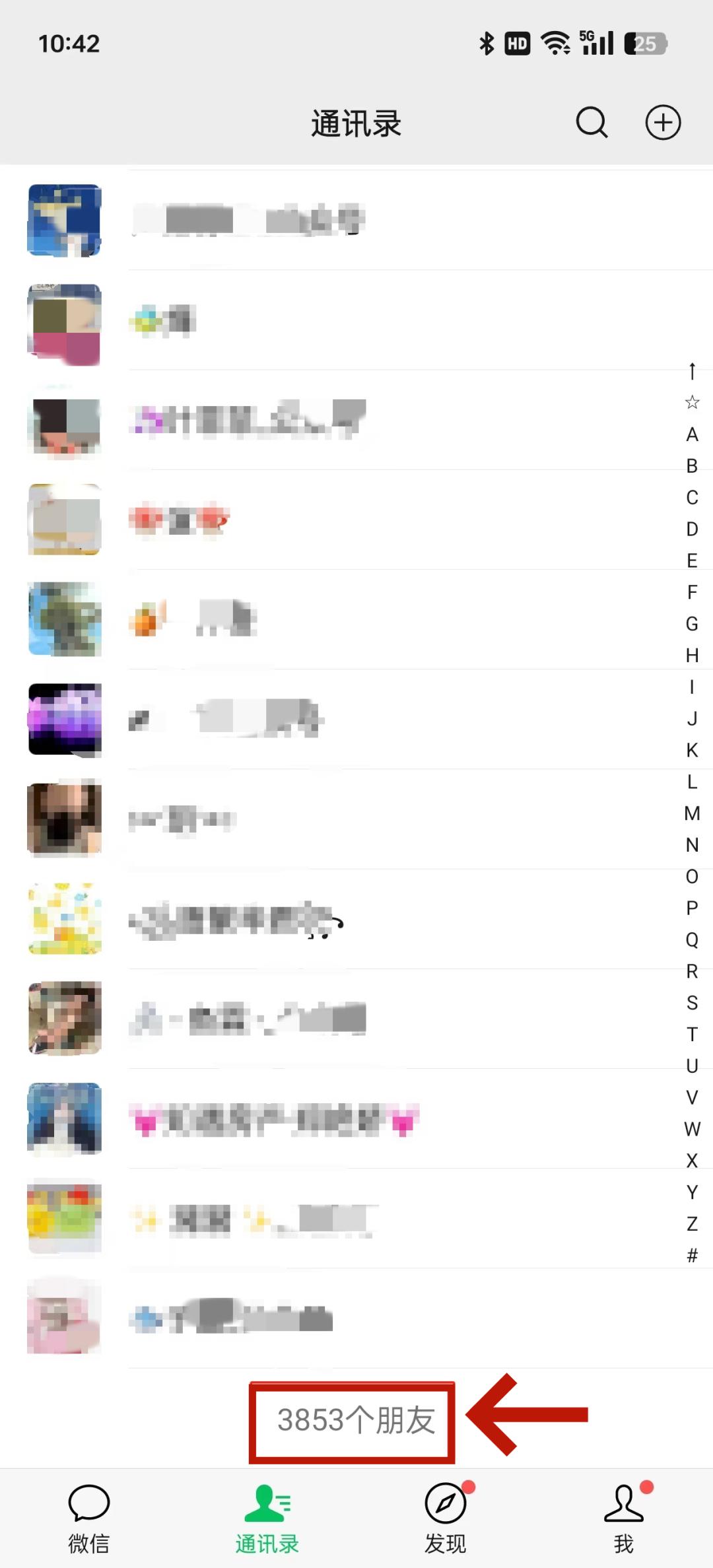Open contact with purple black avatar
713x1568 pixels.
[x=356, y=719]
